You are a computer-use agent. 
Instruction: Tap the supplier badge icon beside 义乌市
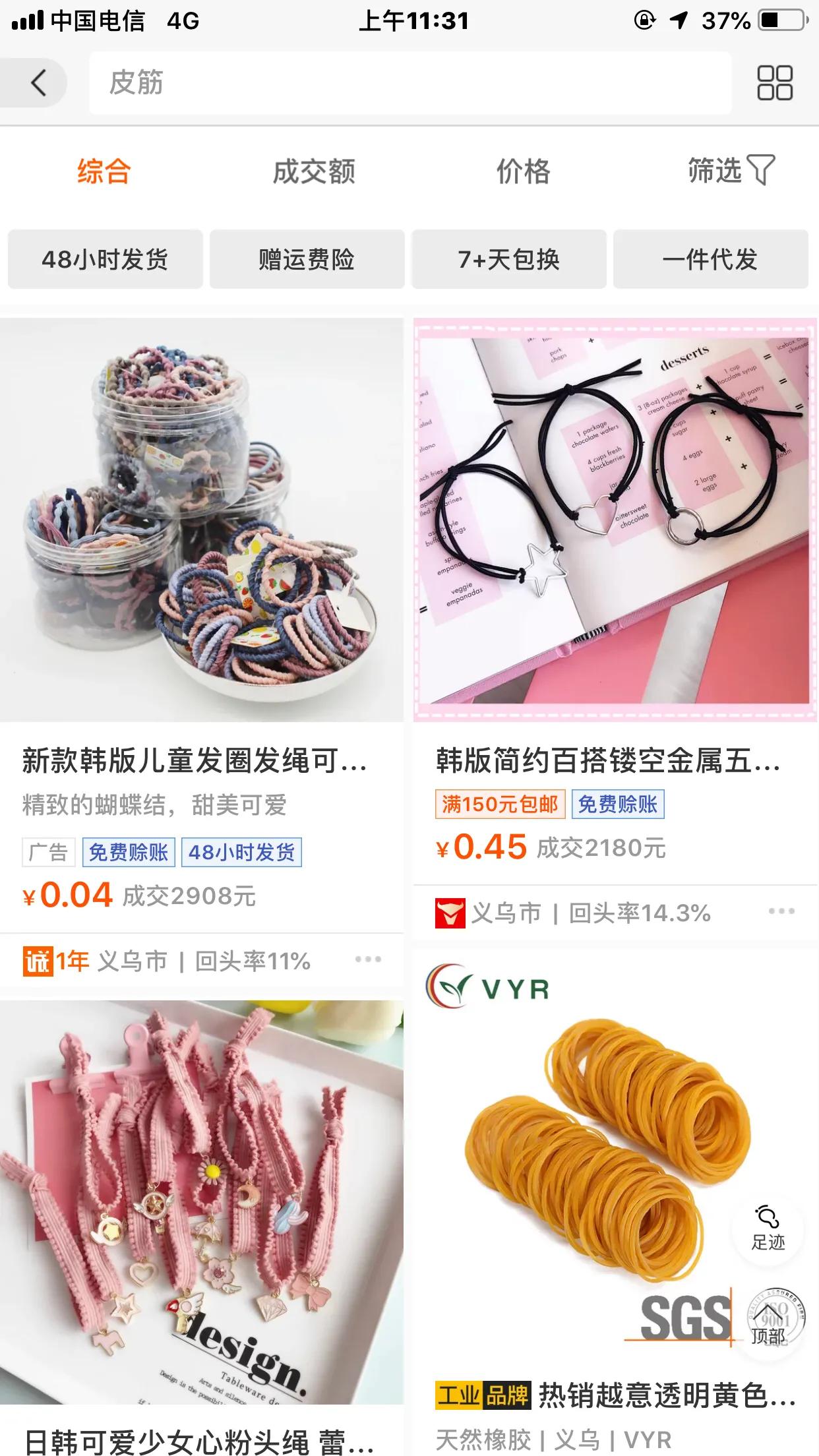(x=451, y=911)
